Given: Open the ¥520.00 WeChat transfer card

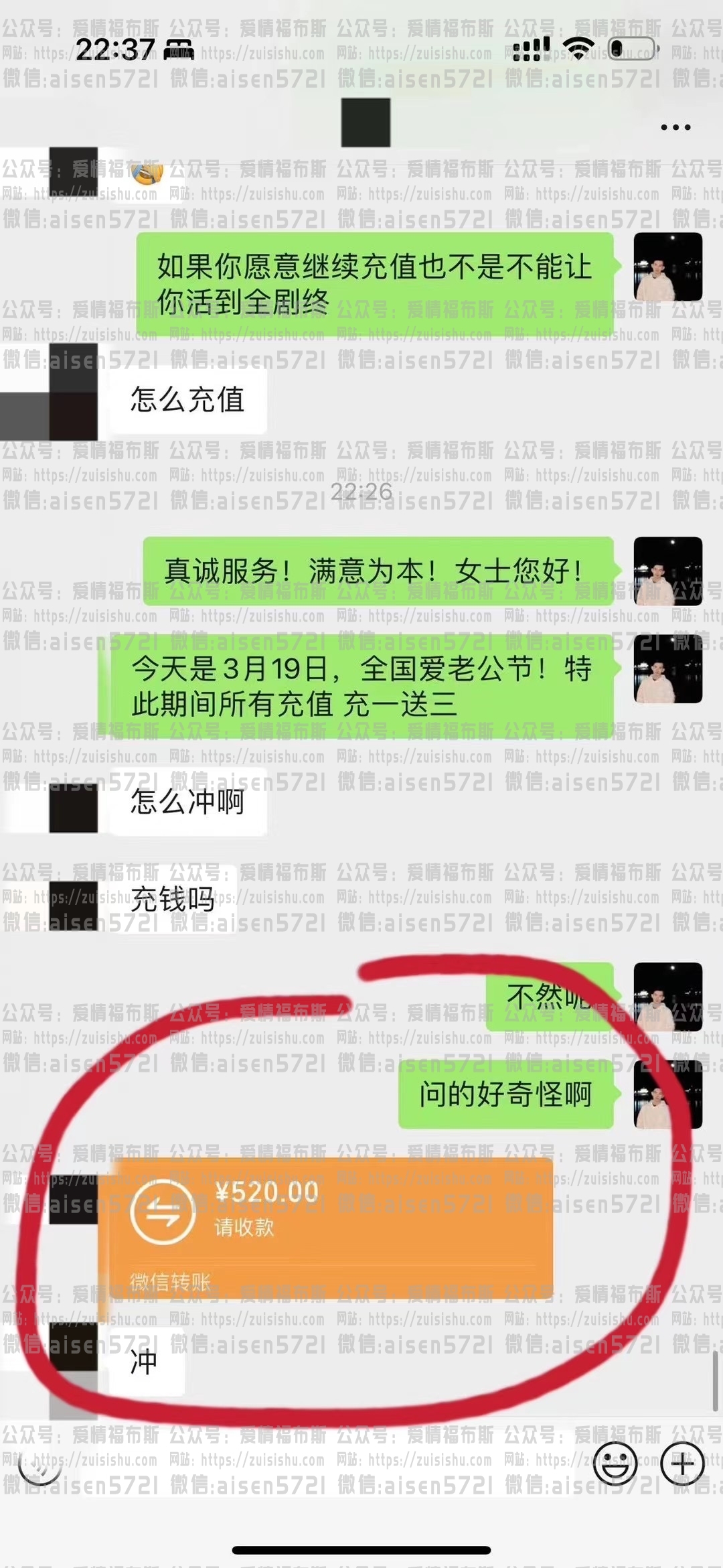Looking at the screenshot, I should point(325,1228).
